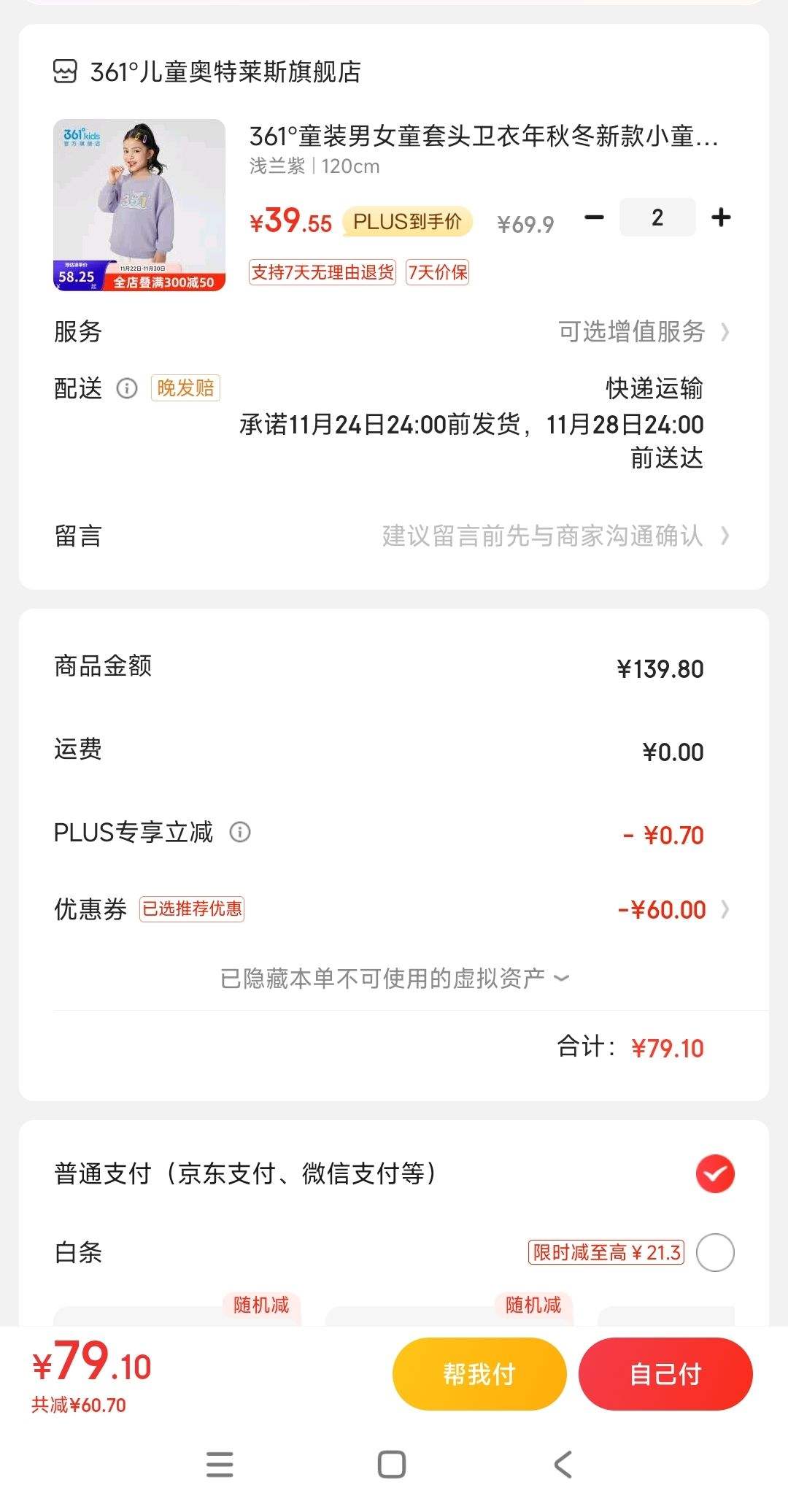Tap 帮我付 to ask someone to pay
The width and height of the screenshot is (788, 1512).
click(x=479, y=1374)
